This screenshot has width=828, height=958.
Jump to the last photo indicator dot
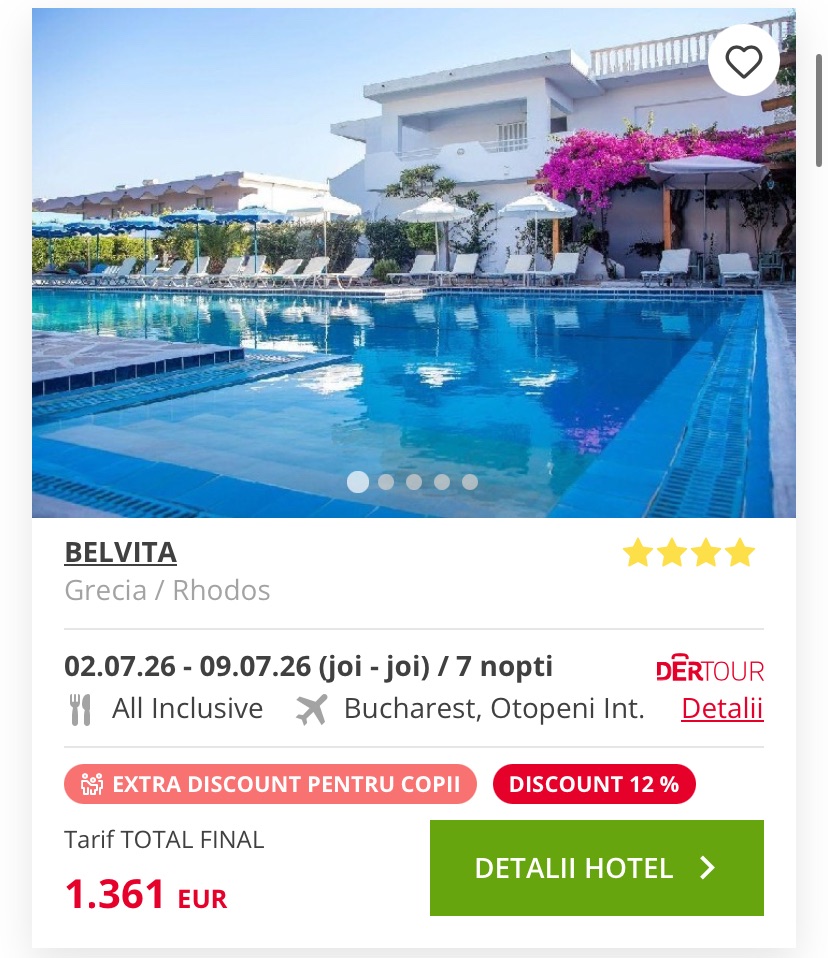[470, 482]
